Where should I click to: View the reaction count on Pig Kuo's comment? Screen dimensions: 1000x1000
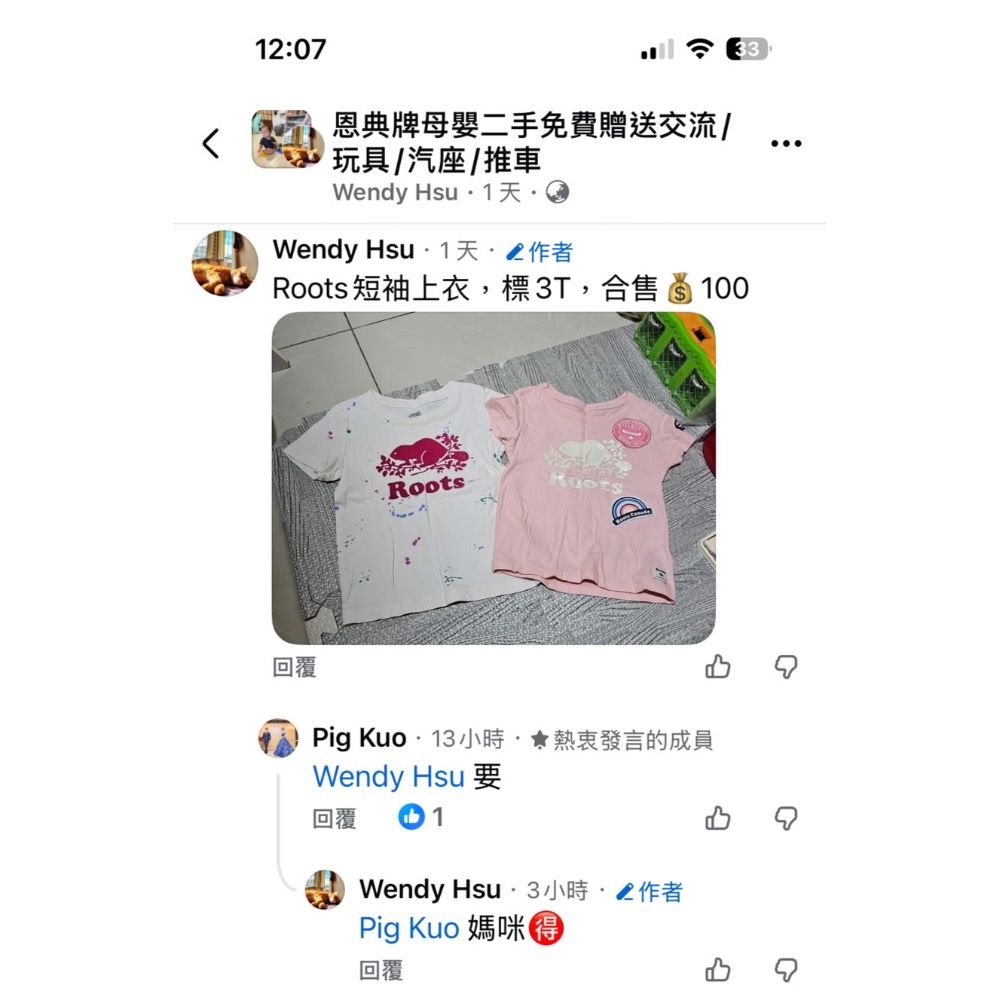(423, 818)
